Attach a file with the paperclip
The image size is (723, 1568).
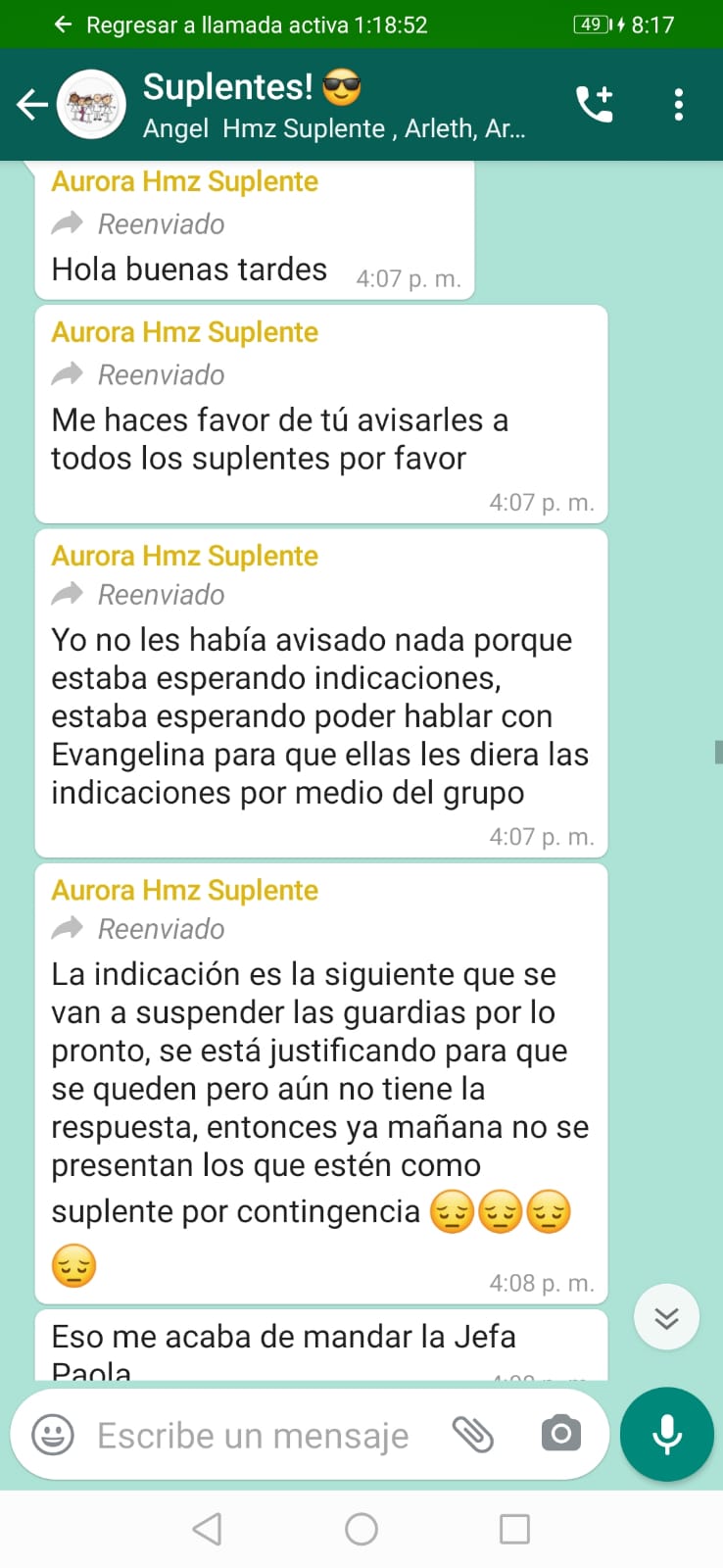pos(472,1435)
